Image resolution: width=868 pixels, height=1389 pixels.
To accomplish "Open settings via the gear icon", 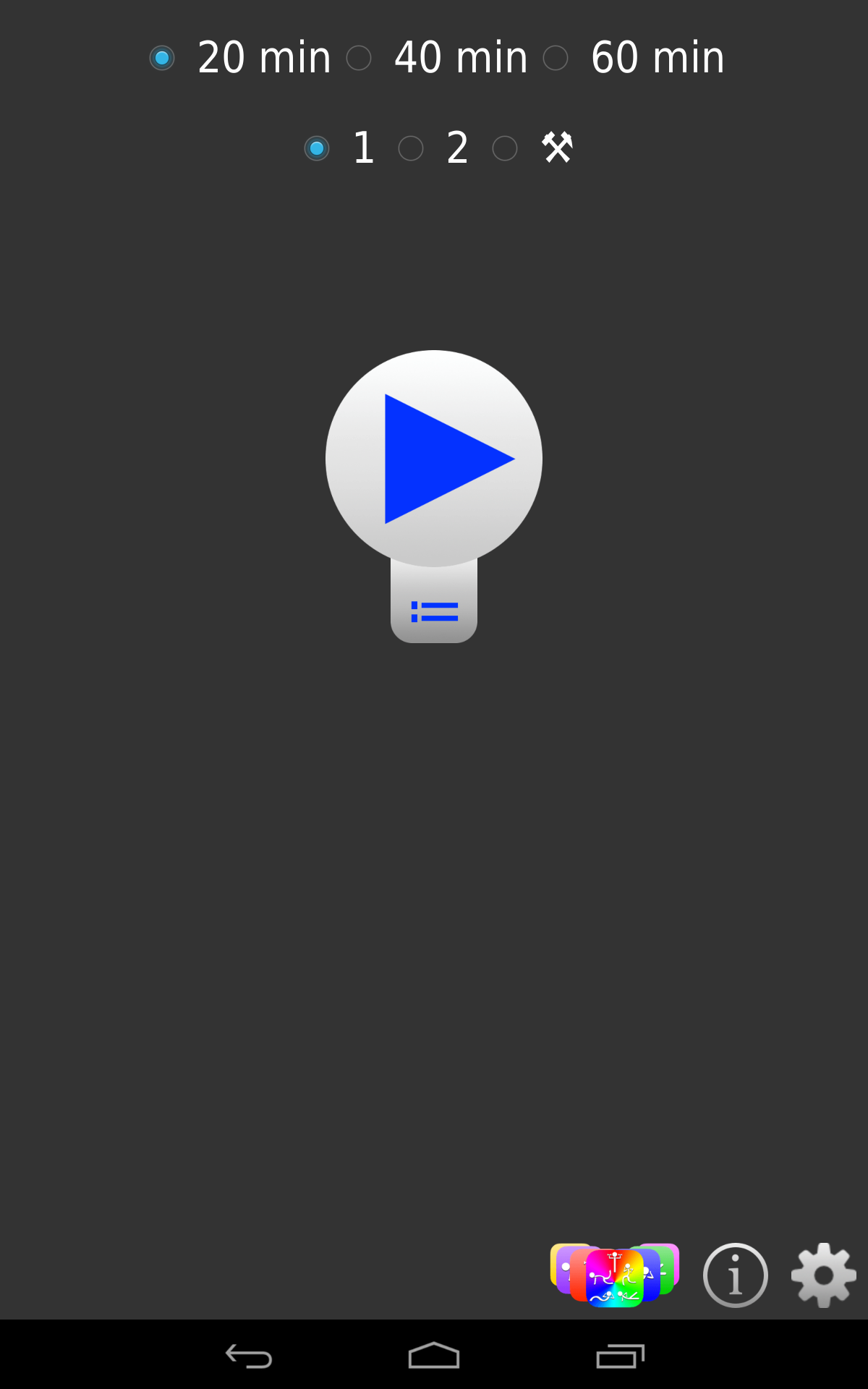I will coord(824,1275).
